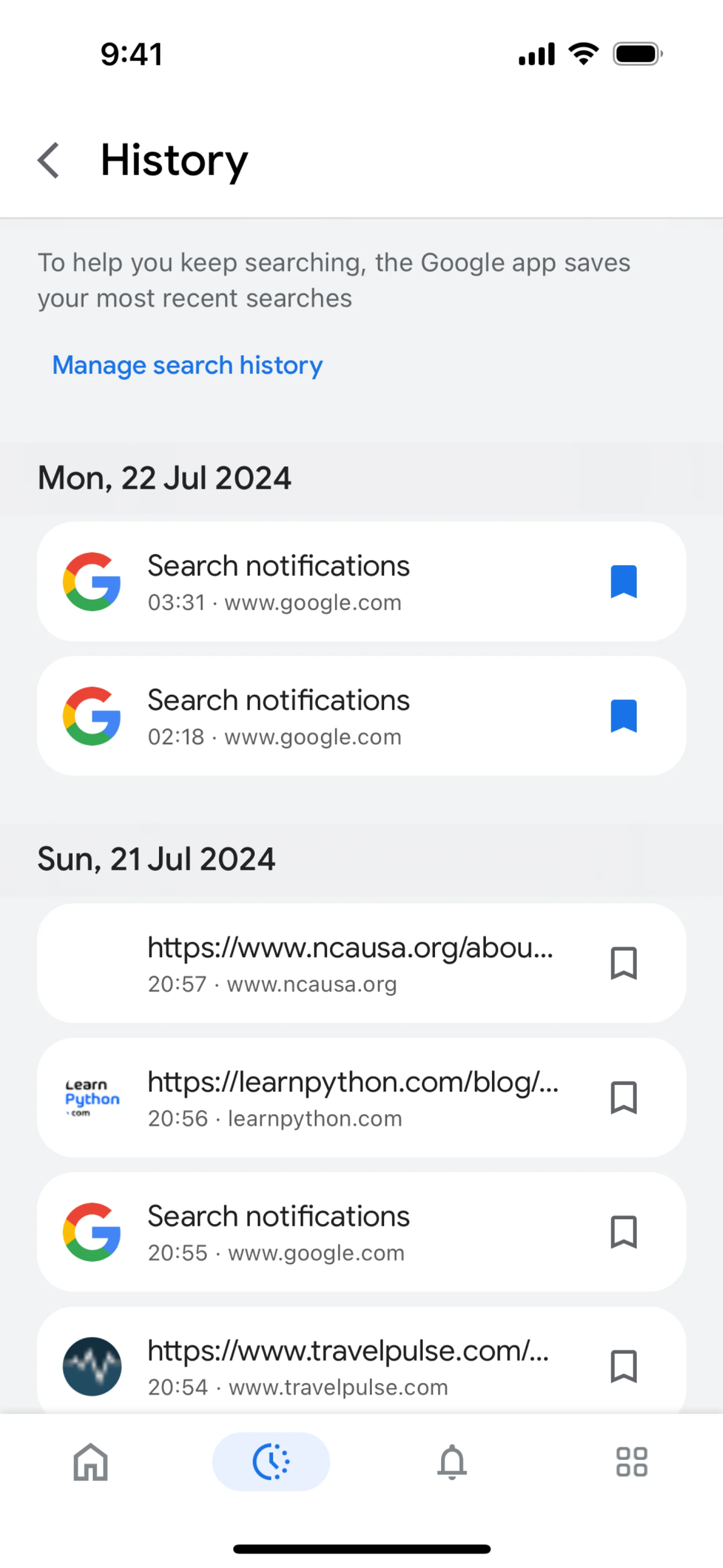Switch to the Home tab
This screenshot has height=1568, width=723.
[x=91, y=1461]
